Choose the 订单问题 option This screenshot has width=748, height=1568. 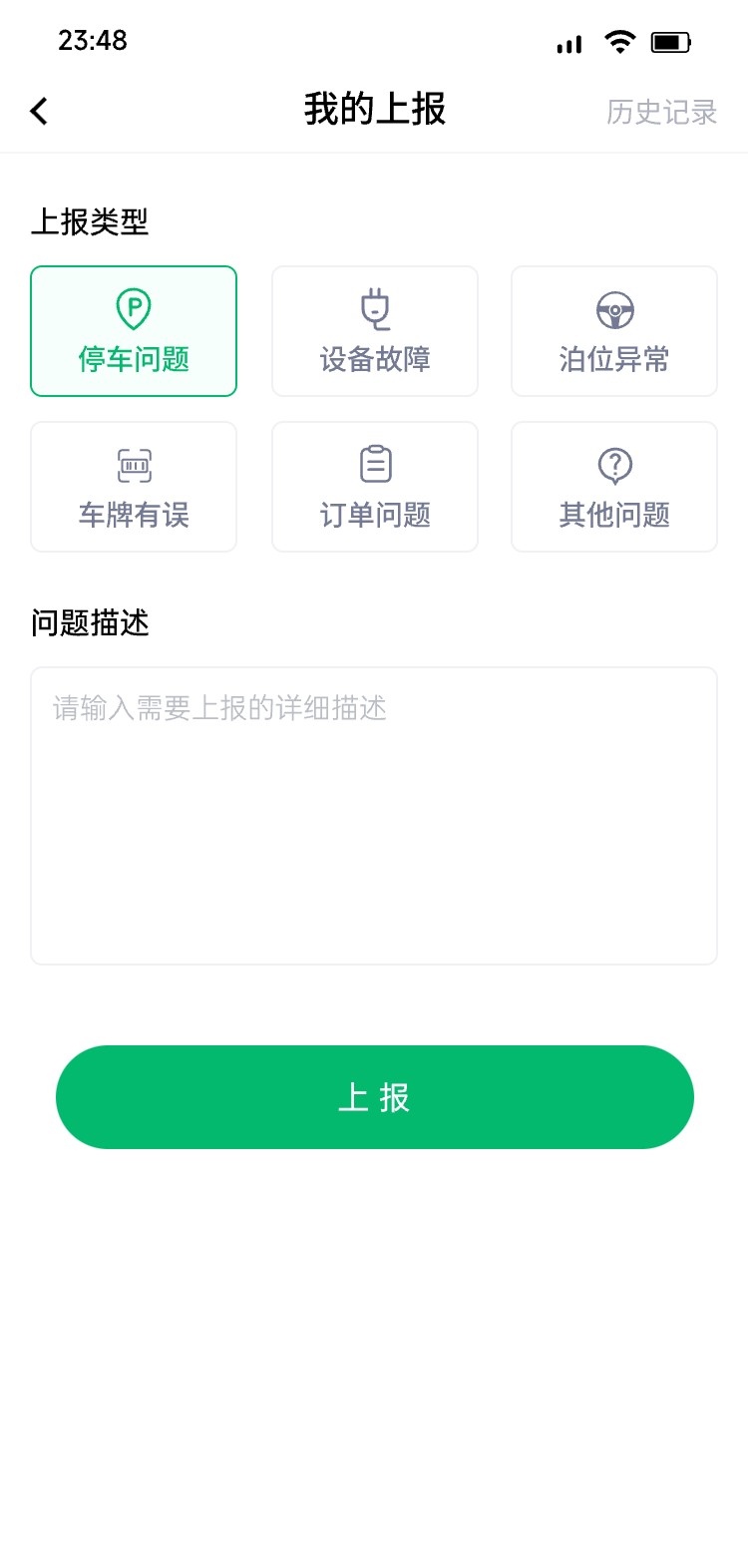pyautogui.click(x=375, y=487)
